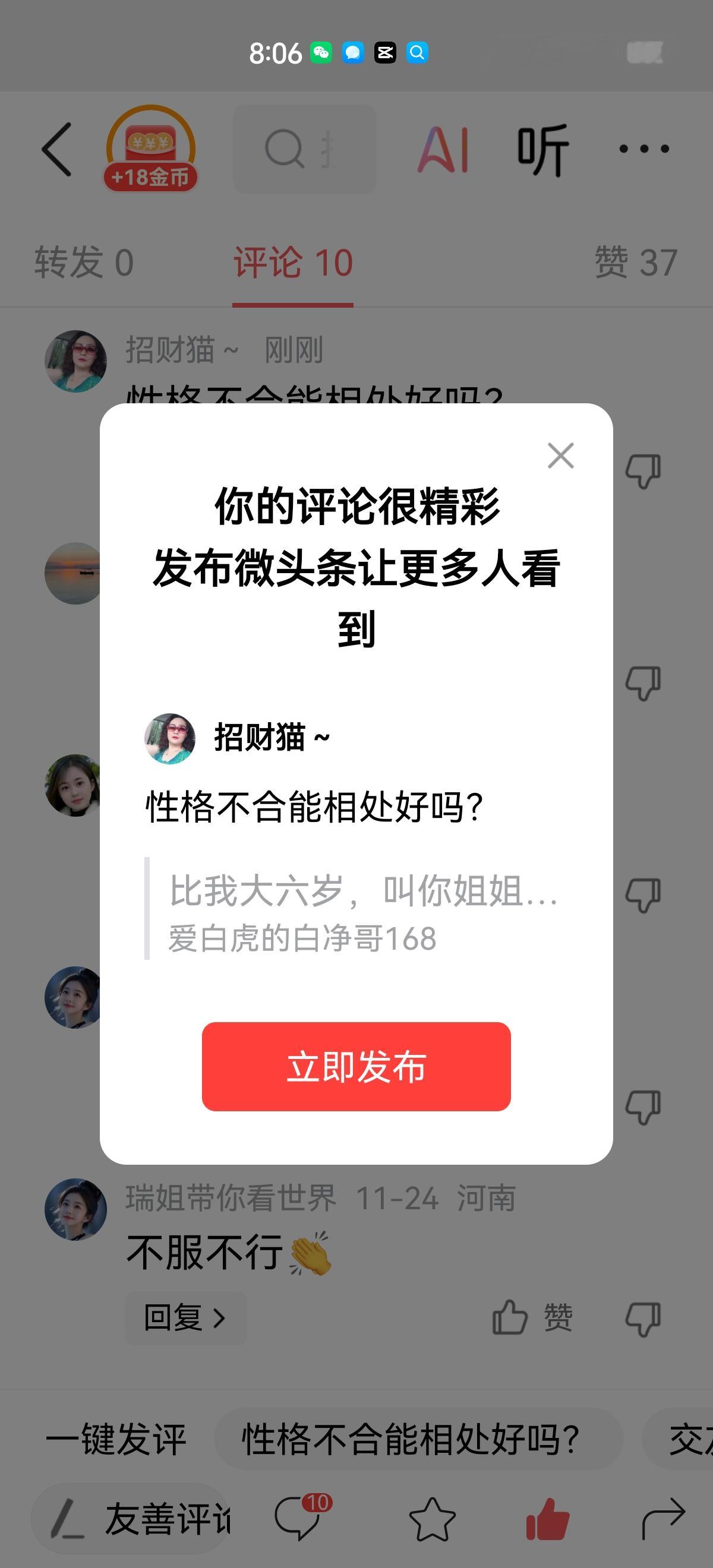Close the publish micro-headline popup

[x=560, y=456]
